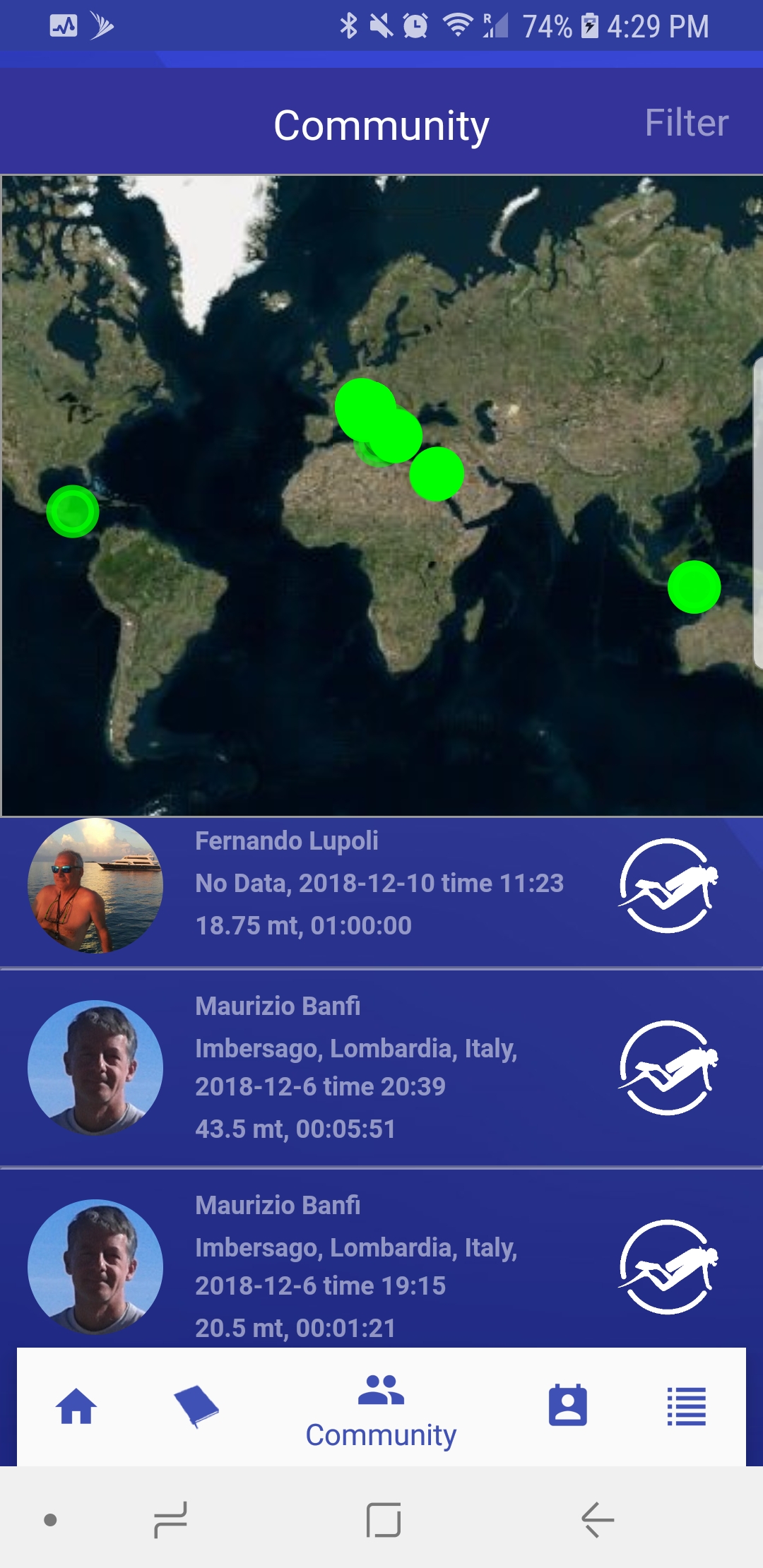Viewport: 763px width, 1568px height.
Task: Tap the system back button
Action: point(598,1519)
